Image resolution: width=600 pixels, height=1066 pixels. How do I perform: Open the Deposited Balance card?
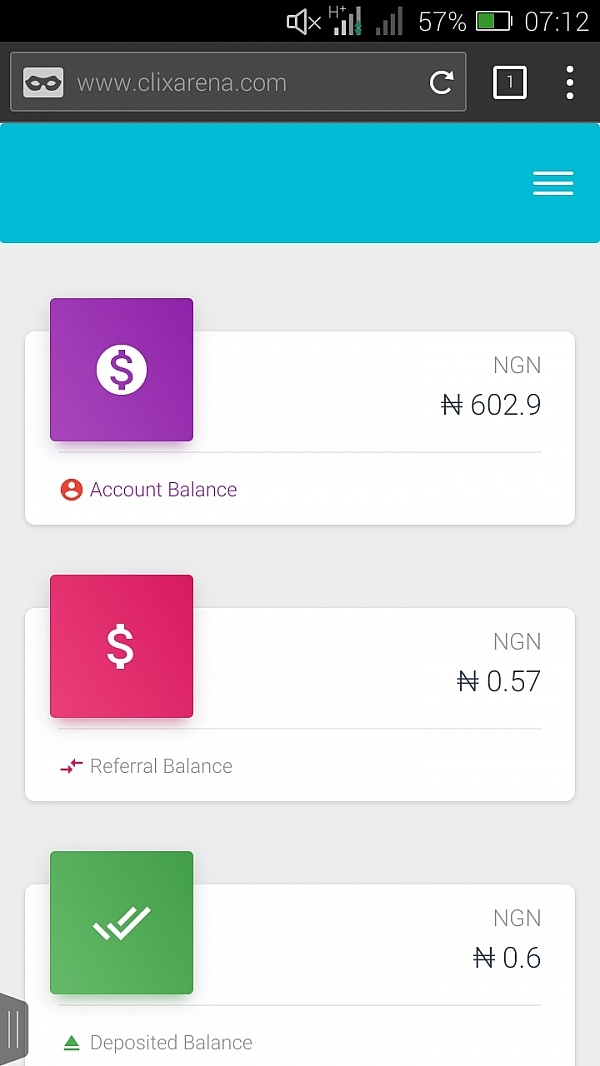click(300, 975)
